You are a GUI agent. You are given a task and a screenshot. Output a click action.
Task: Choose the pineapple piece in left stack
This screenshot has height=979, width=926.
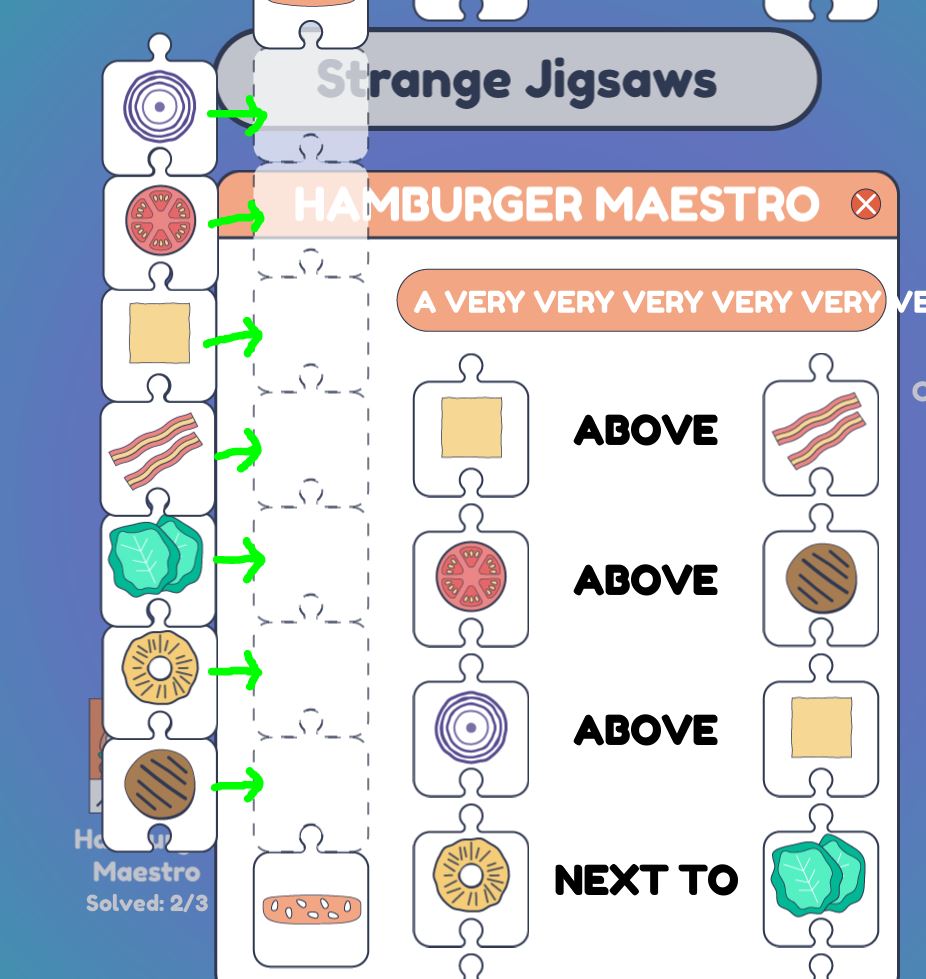pos(159,669)
